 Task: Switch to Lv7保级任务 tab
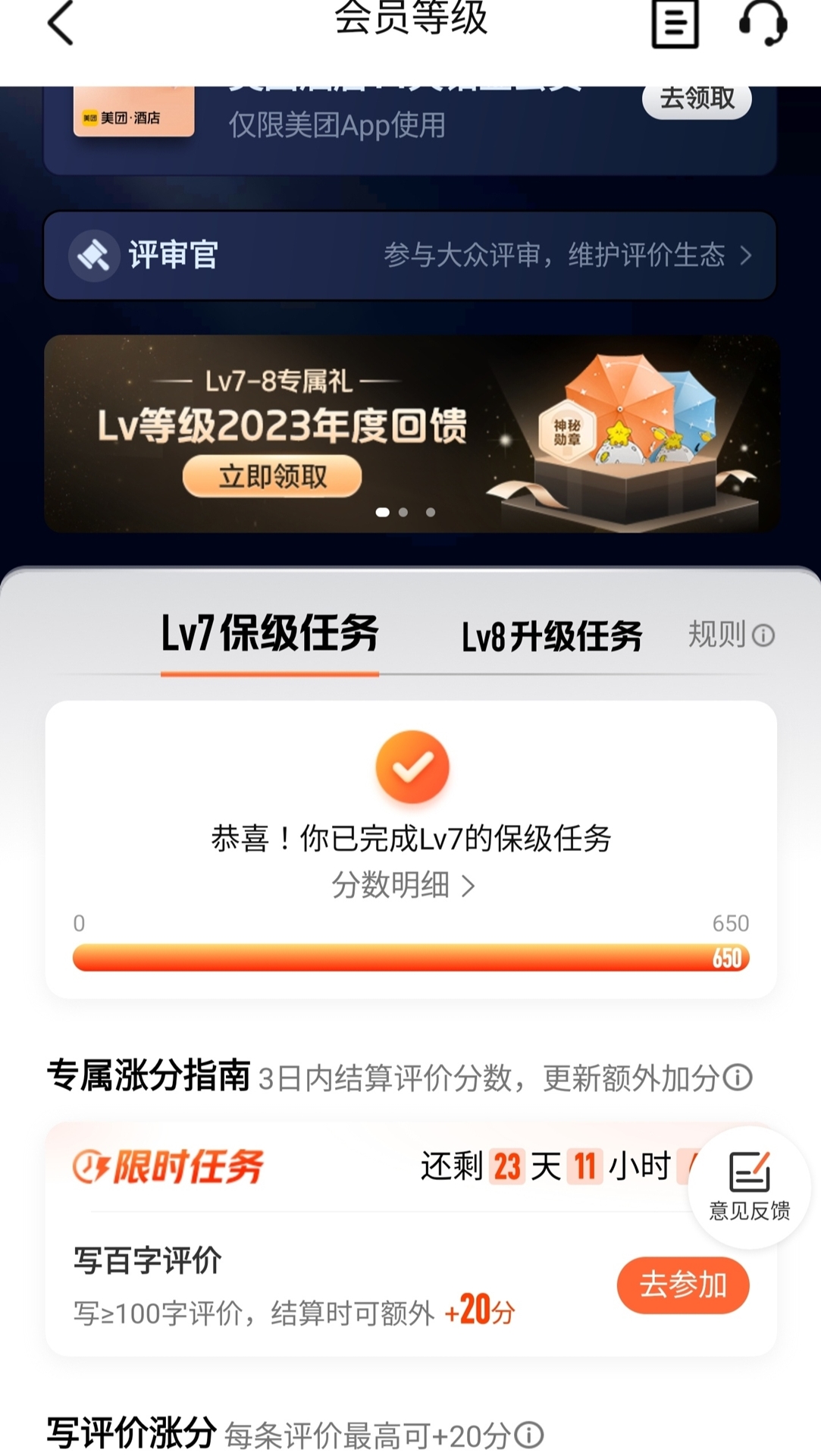tap(270, 633)
